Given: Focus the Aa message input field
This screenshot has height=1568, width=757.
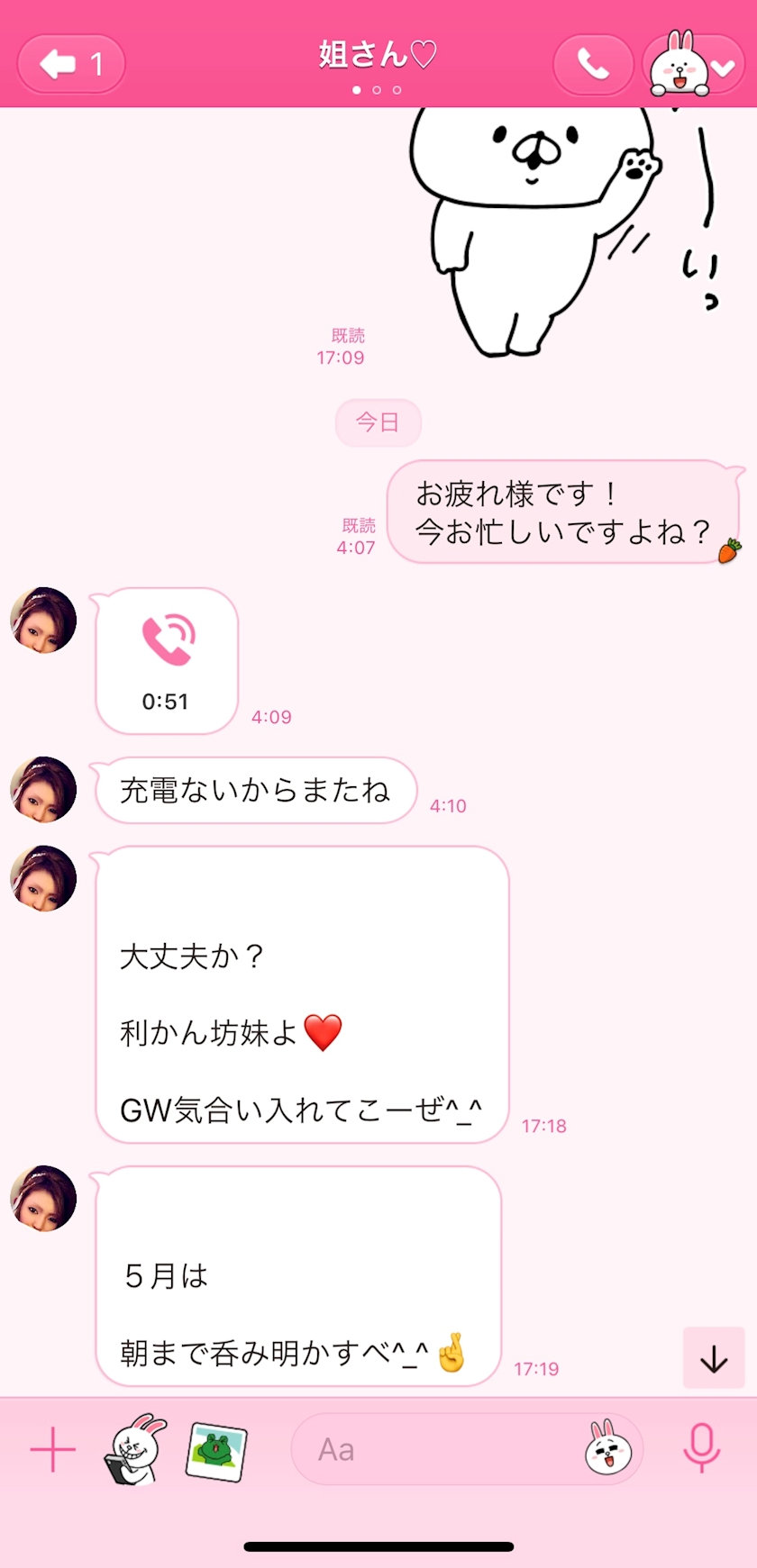Looking at the screenshot, I should (x=433, y=1450).
